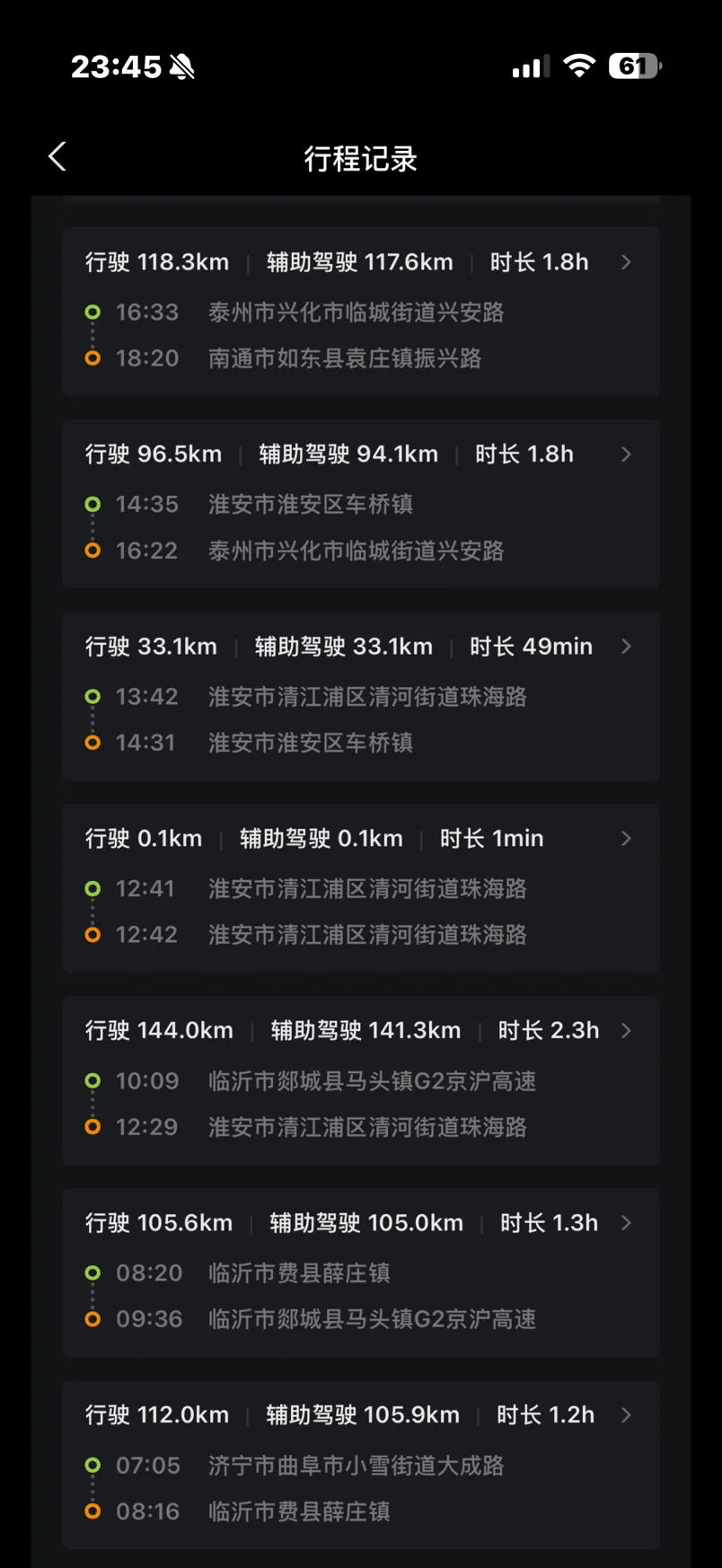Image resolution: width=722 pixels, height=1568 pixels.
Task: Open the 96.5km trip starting at 14:35
Action: [x=359, y=503]
